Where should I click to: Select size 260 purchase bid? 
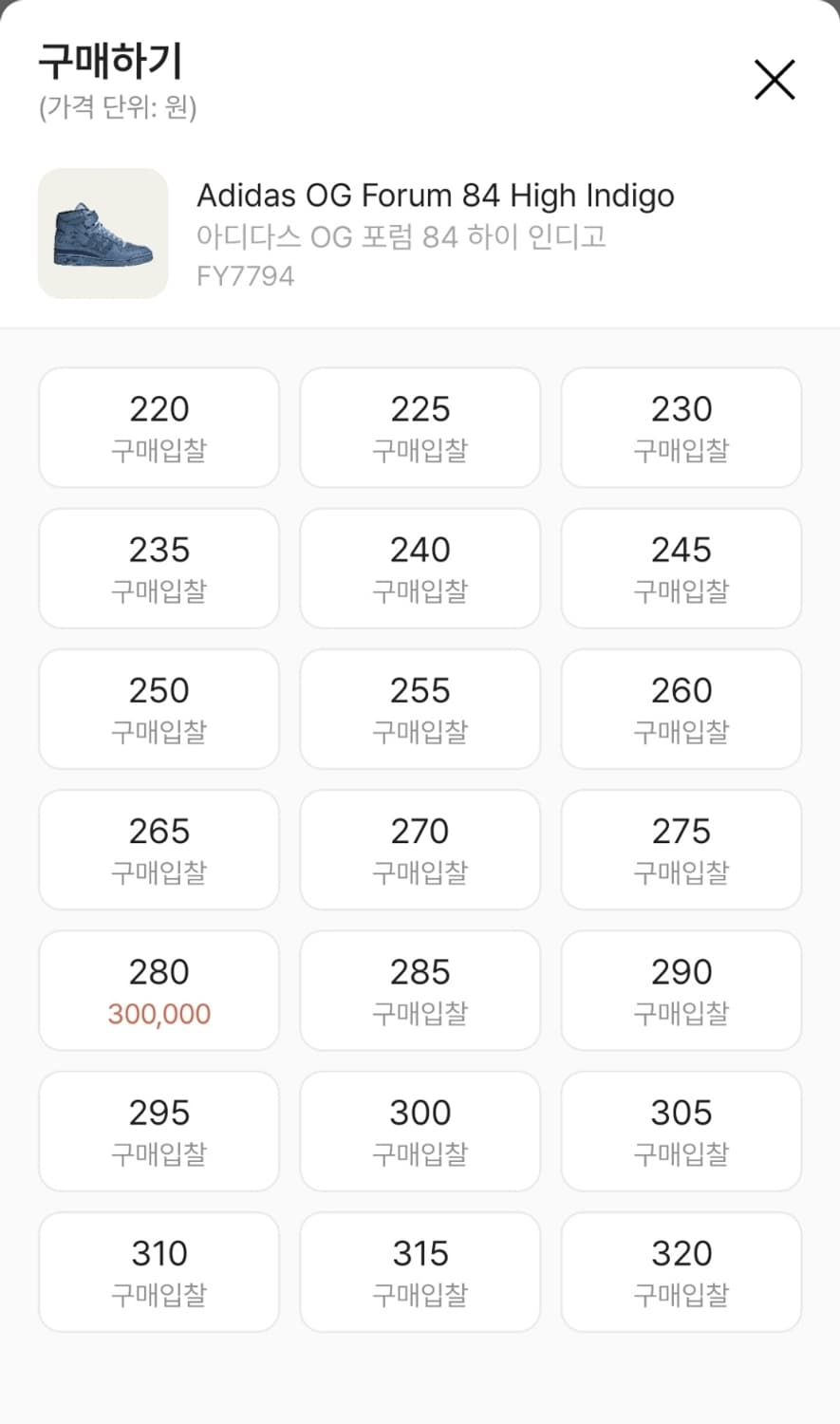tap(681, 708)
